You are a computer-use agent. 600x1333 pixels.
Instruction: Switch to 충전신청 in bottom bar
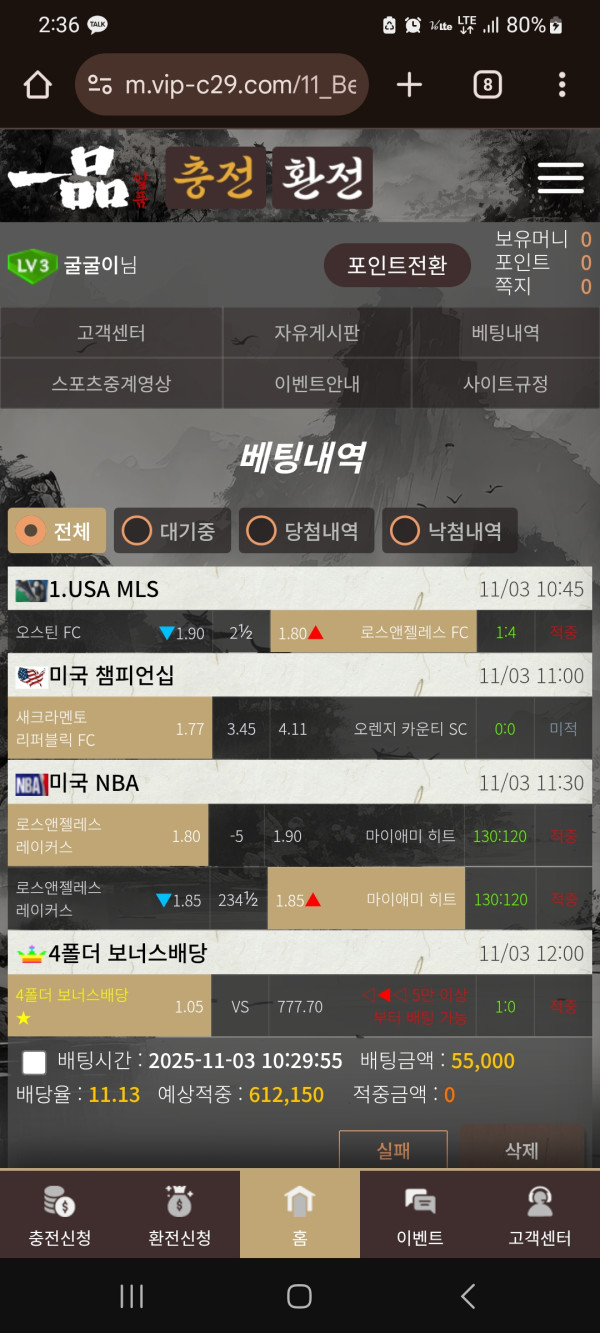pos(60,1214)
